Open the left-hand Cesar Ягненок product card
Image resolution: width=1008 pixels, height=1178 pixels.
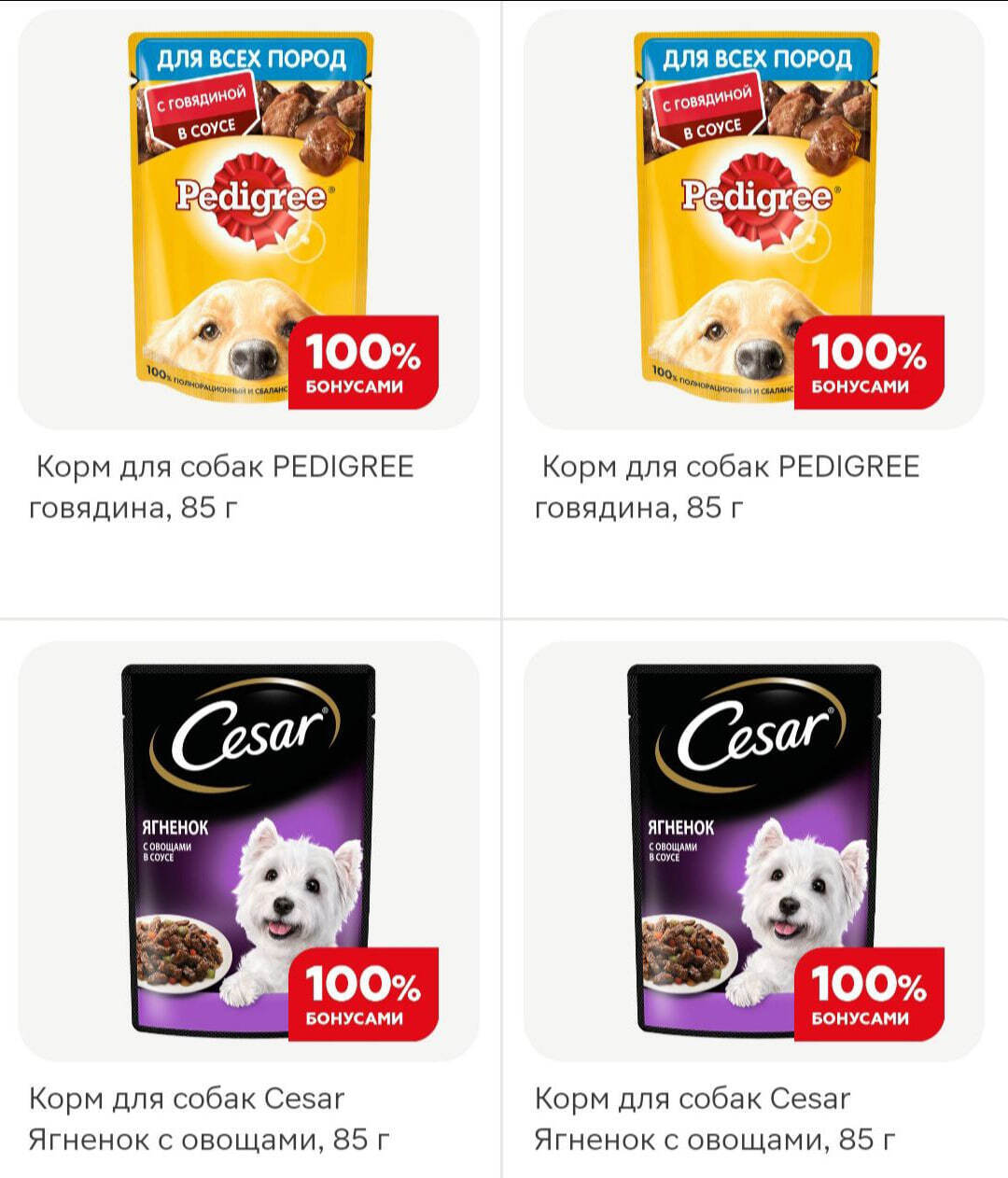[x=248, y=849]
